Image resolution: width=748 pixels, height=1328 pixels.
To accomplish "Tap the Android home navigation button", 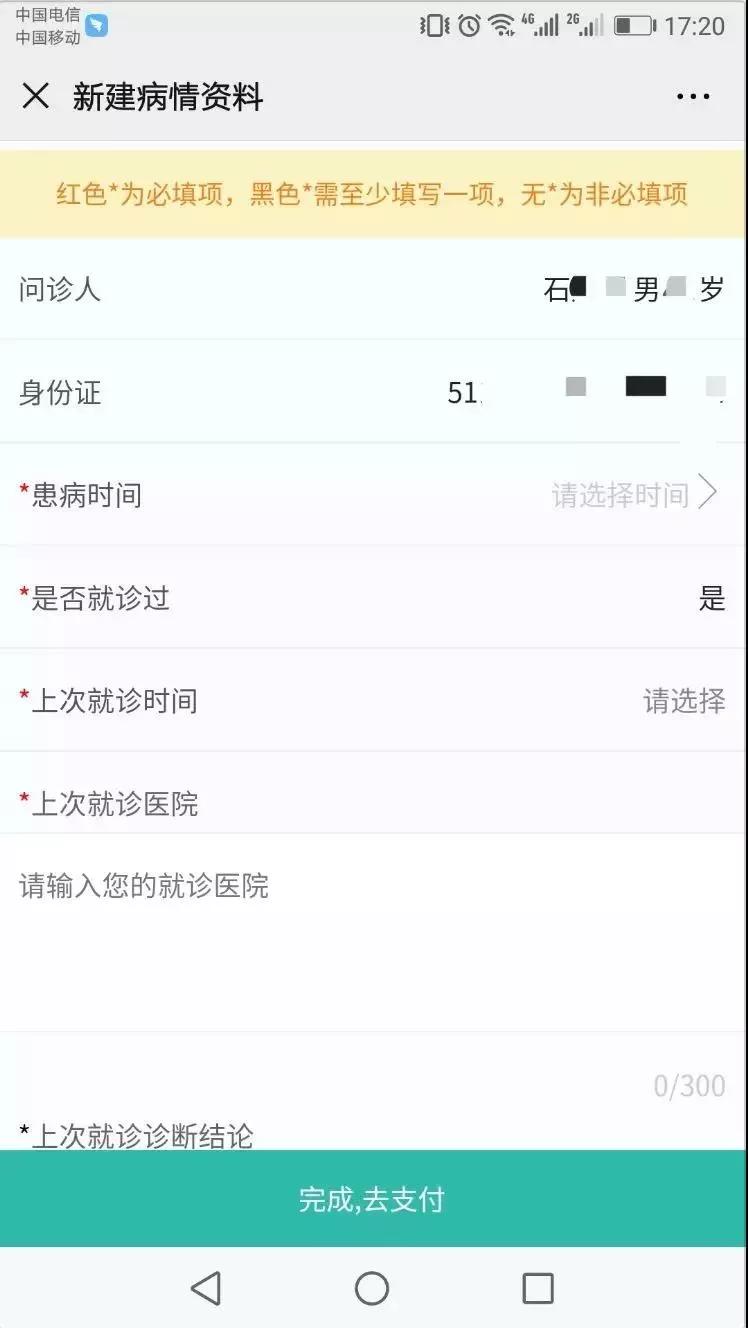I will (372, 1287).
